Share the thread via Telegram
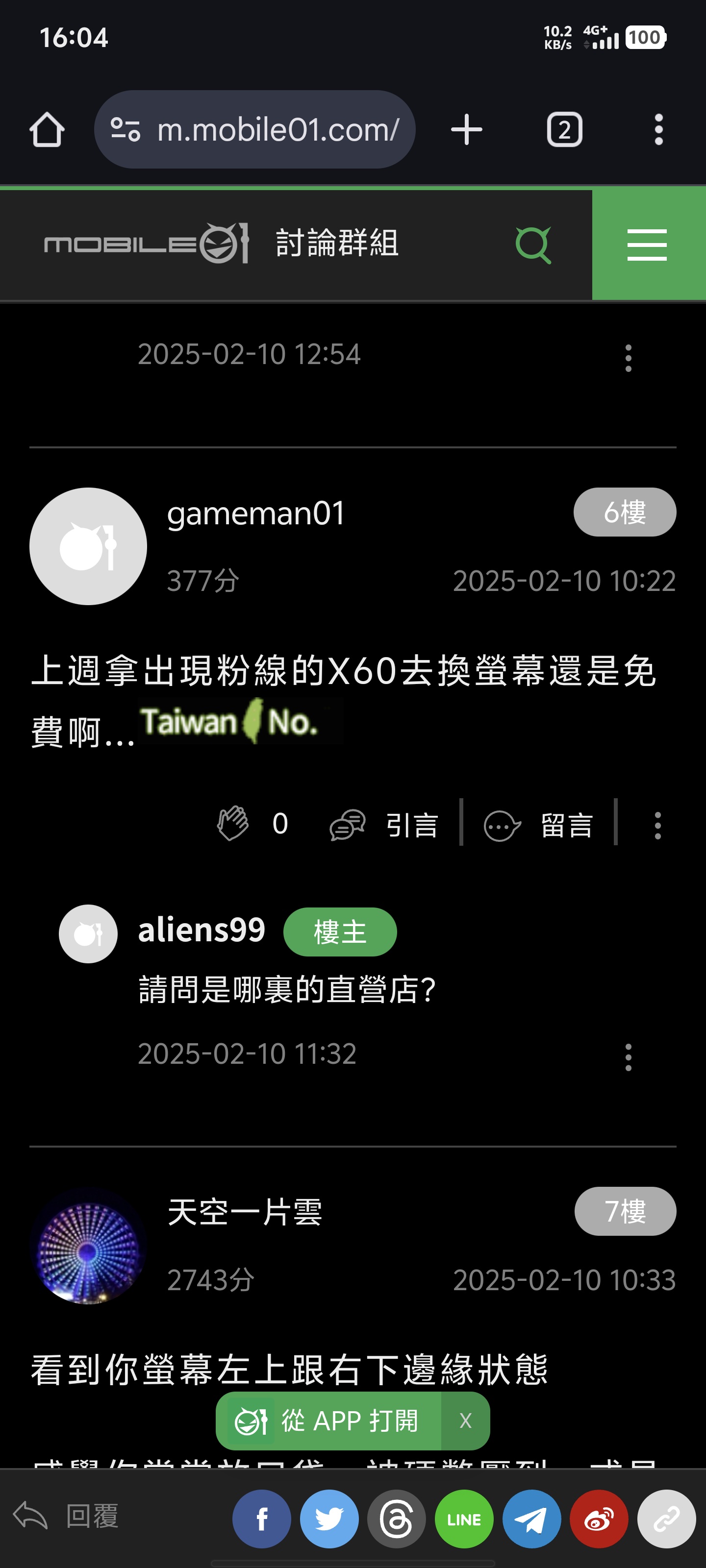The width and height of the screenshot is (706, 1568). point(531,1519)
